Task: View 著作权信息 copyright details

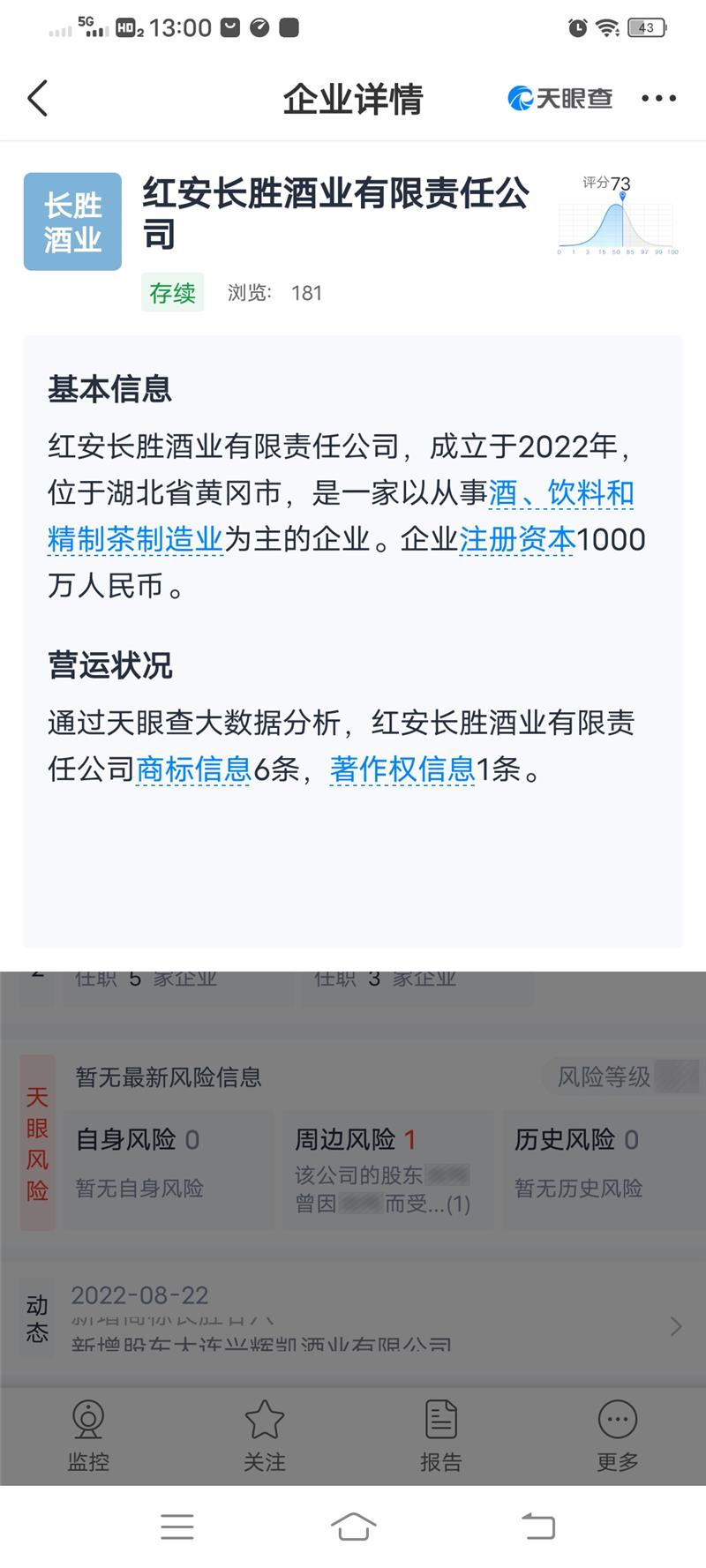Action: 402,769
